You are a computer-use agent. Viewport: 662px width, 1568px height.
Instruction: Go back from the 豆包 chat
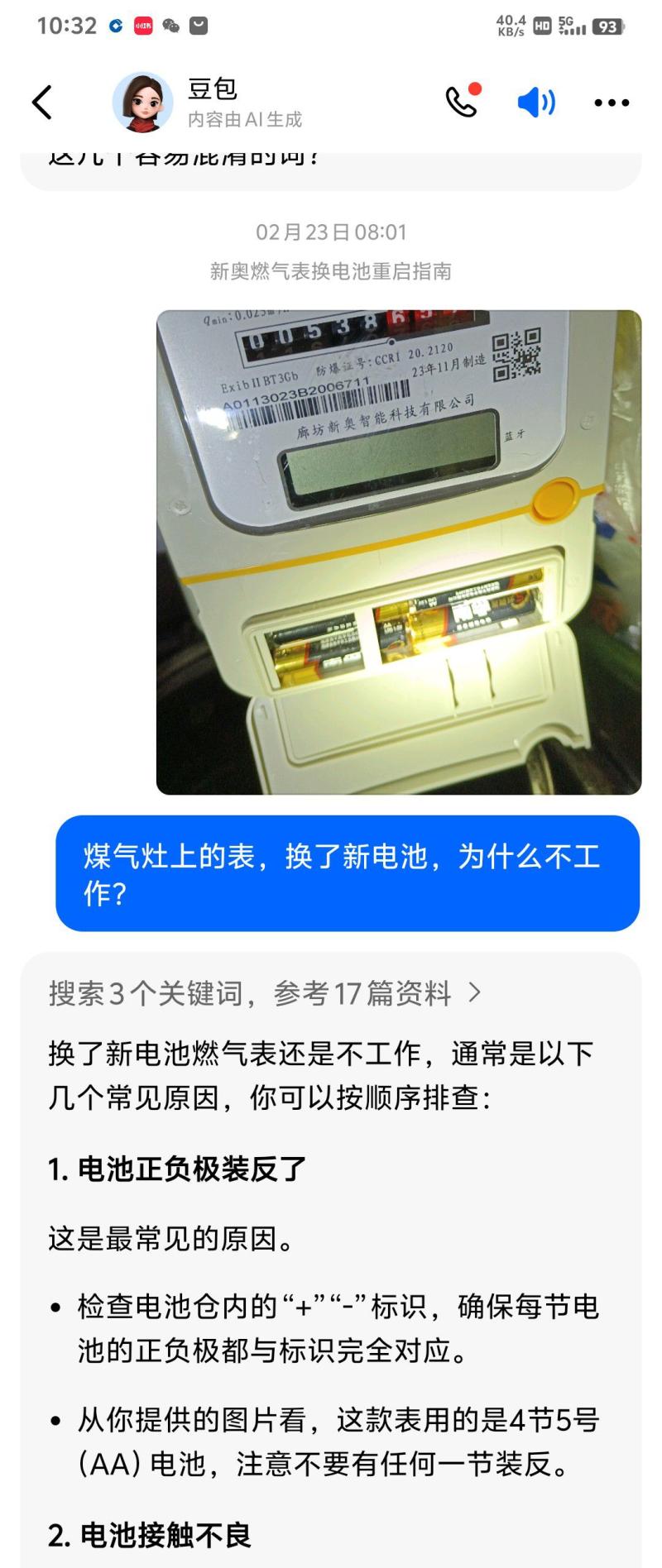click(x=42, y=103)
